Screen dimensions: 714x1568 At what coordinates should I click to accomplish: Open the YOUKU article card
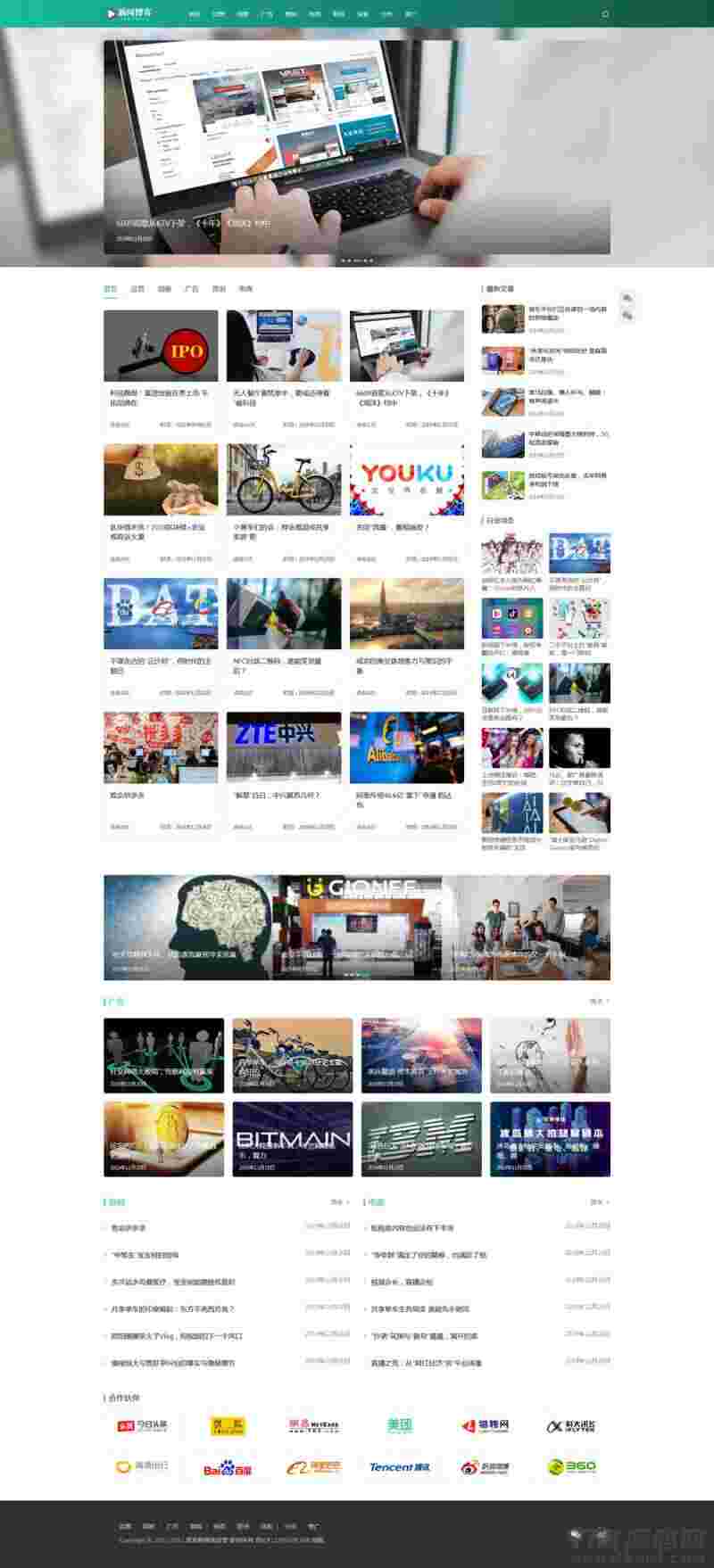tap(407, 480)
